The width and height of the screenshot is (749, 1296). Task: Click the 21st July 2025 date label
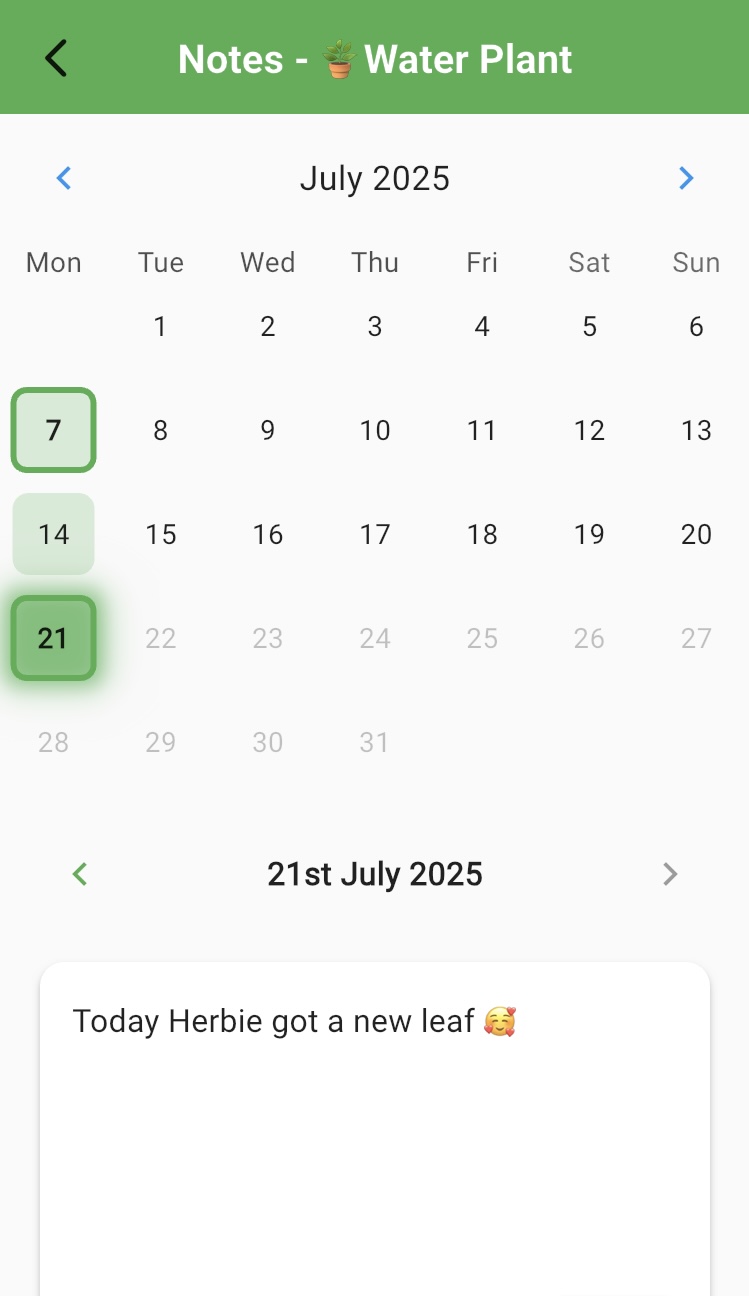pos(375,874)
